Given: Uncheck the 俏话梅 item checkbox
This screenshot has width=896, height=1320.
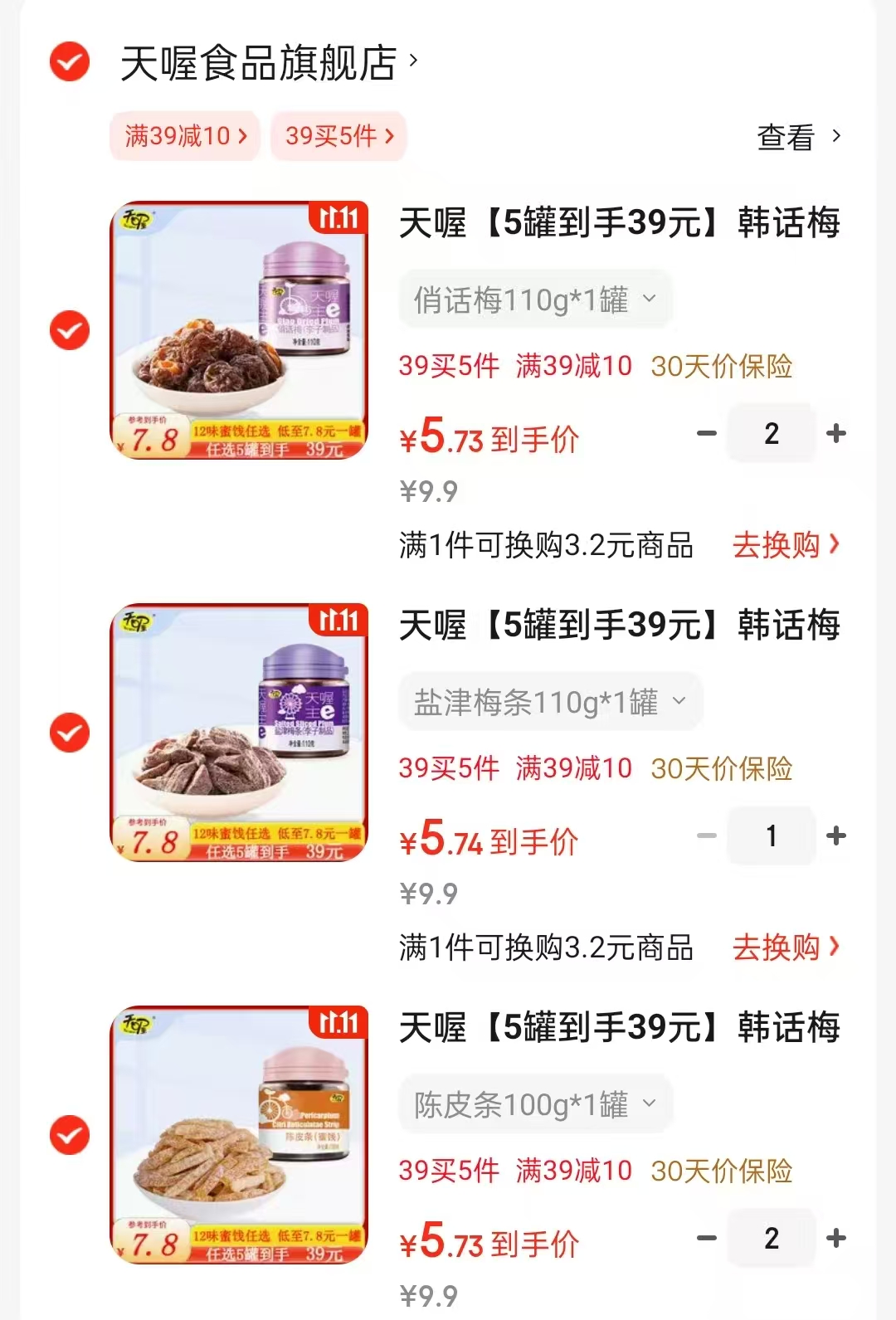Looking at the screenshot, I should click(71, 329).
